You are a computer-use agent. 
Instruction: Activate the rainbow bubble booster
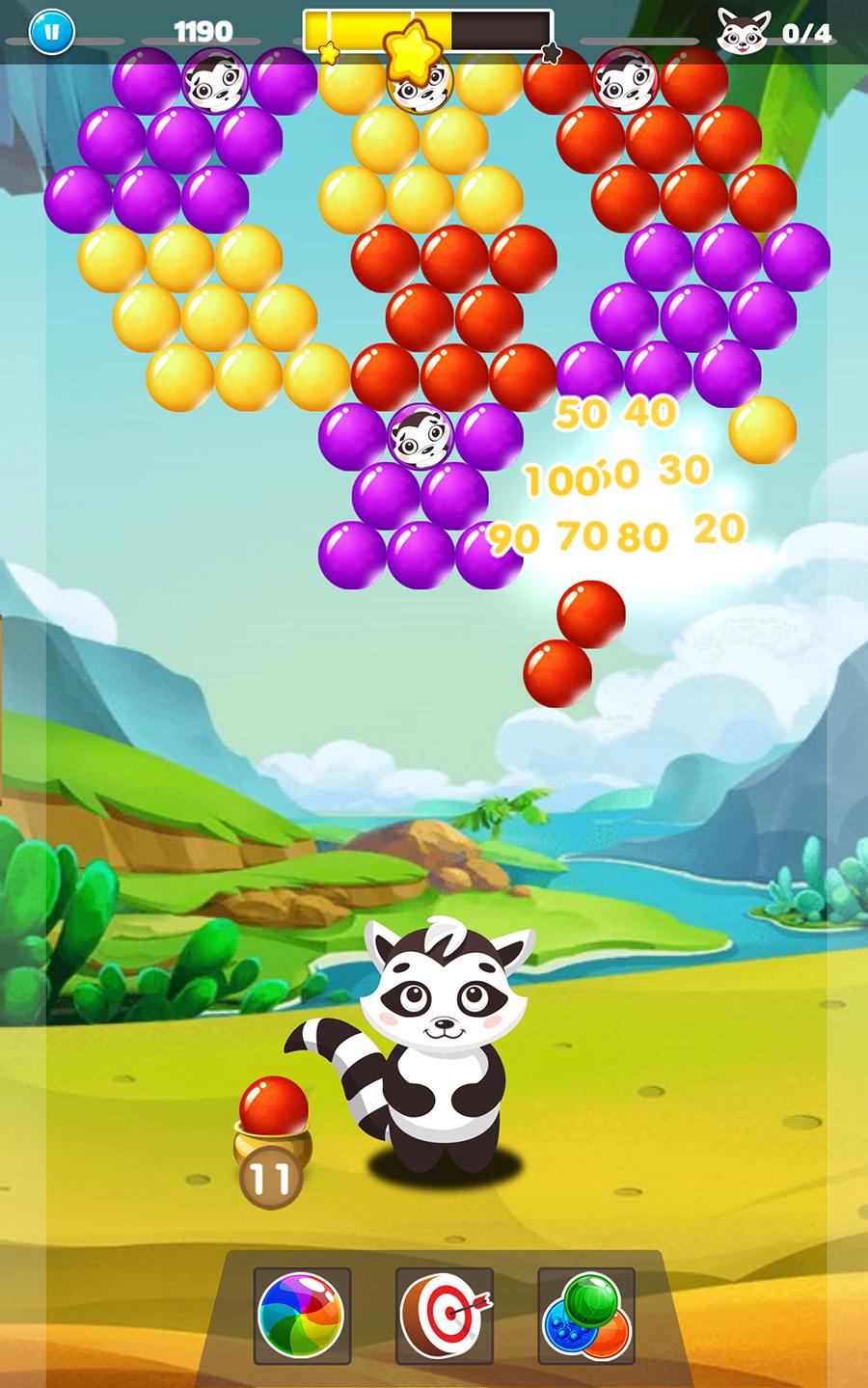coord(302,1316)
